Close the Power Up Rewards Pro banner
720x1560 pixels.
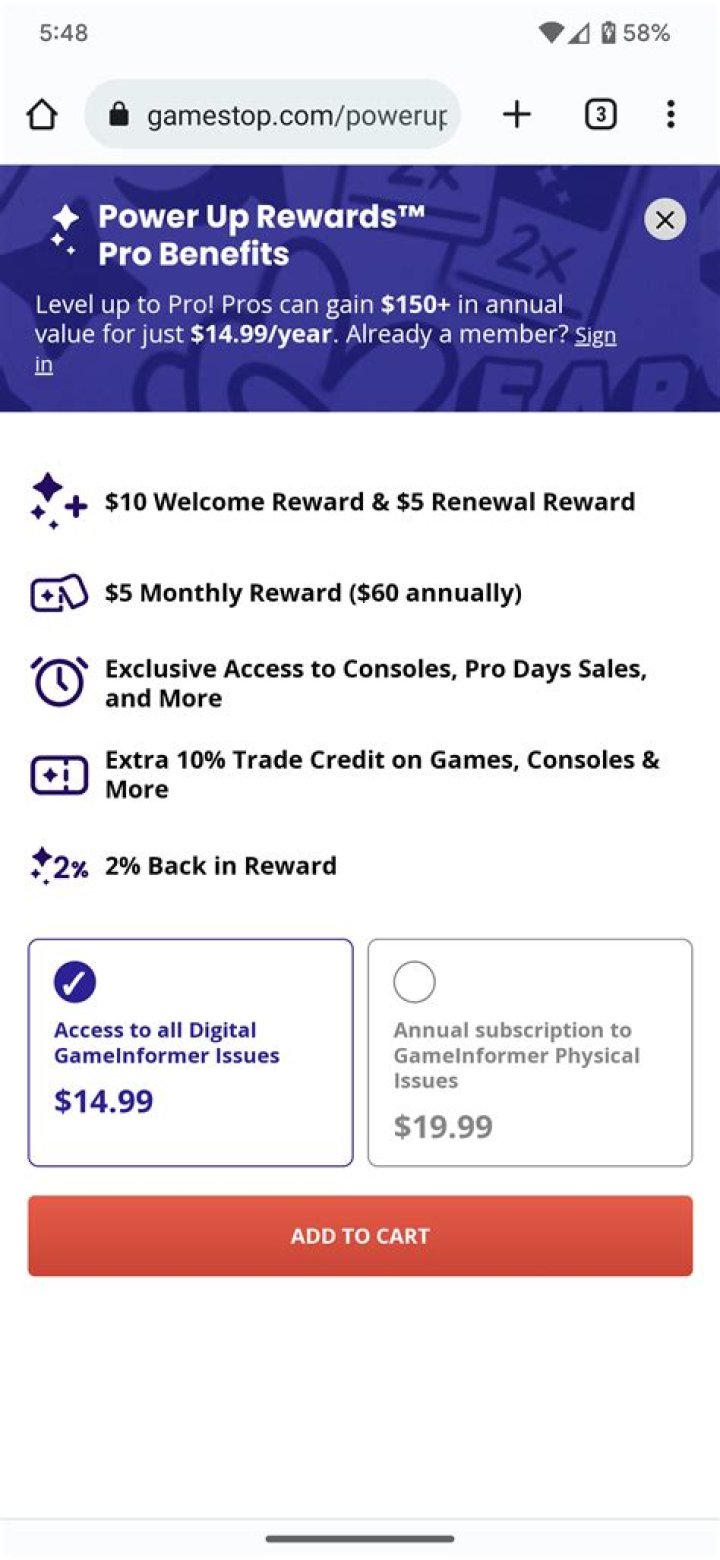(x=665, y=219)
